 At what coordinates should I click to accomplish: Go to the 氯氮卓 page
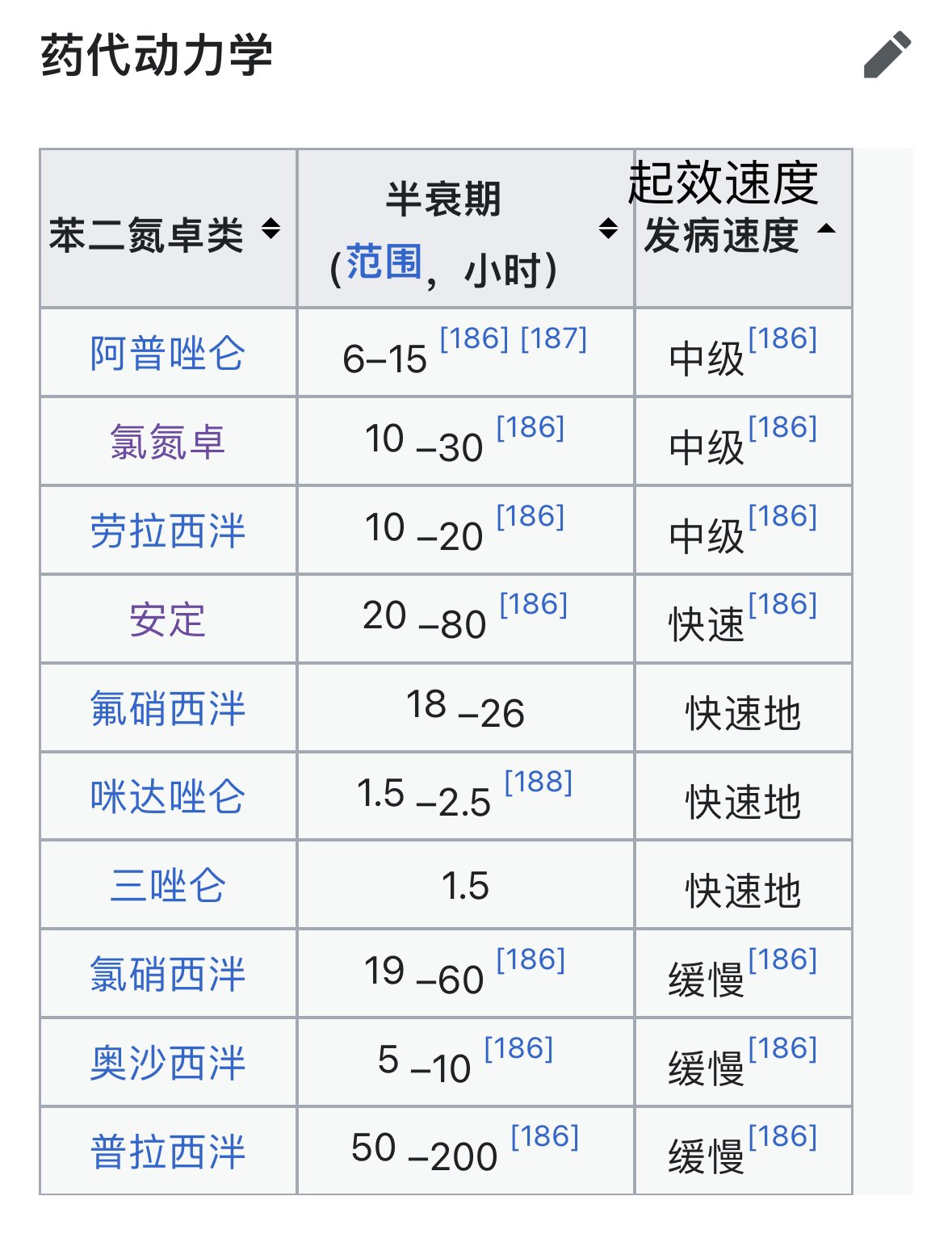click(x=167, y=443)
